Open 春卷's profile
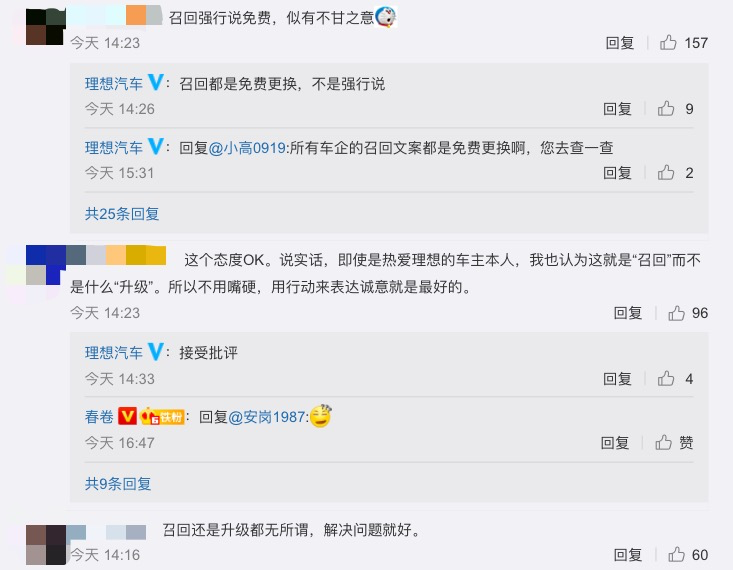Screen dimensions: 733x570 (99, 417)
